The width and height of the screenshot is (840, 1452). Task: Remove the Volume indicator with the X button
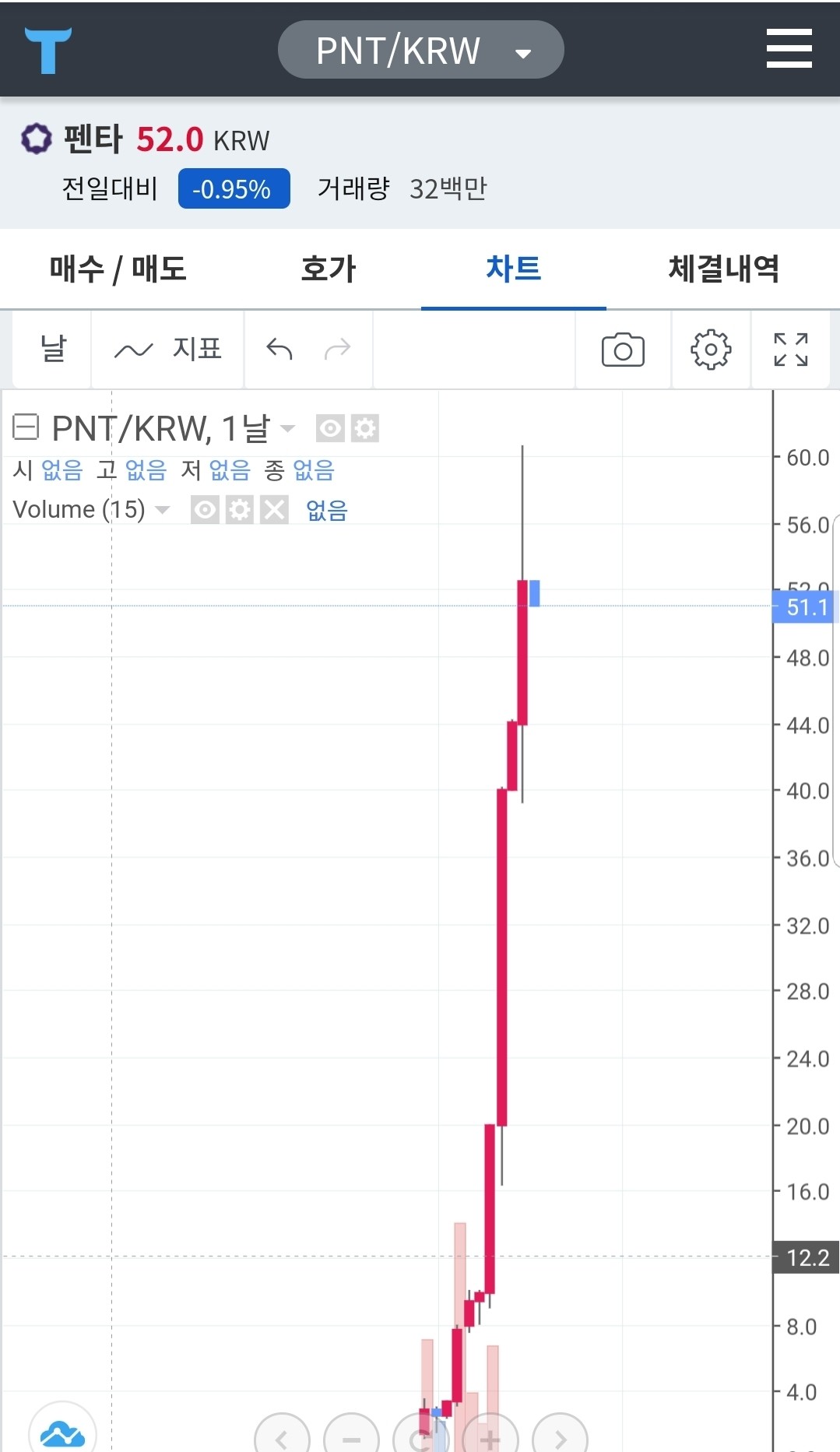[x=274, y=509]
